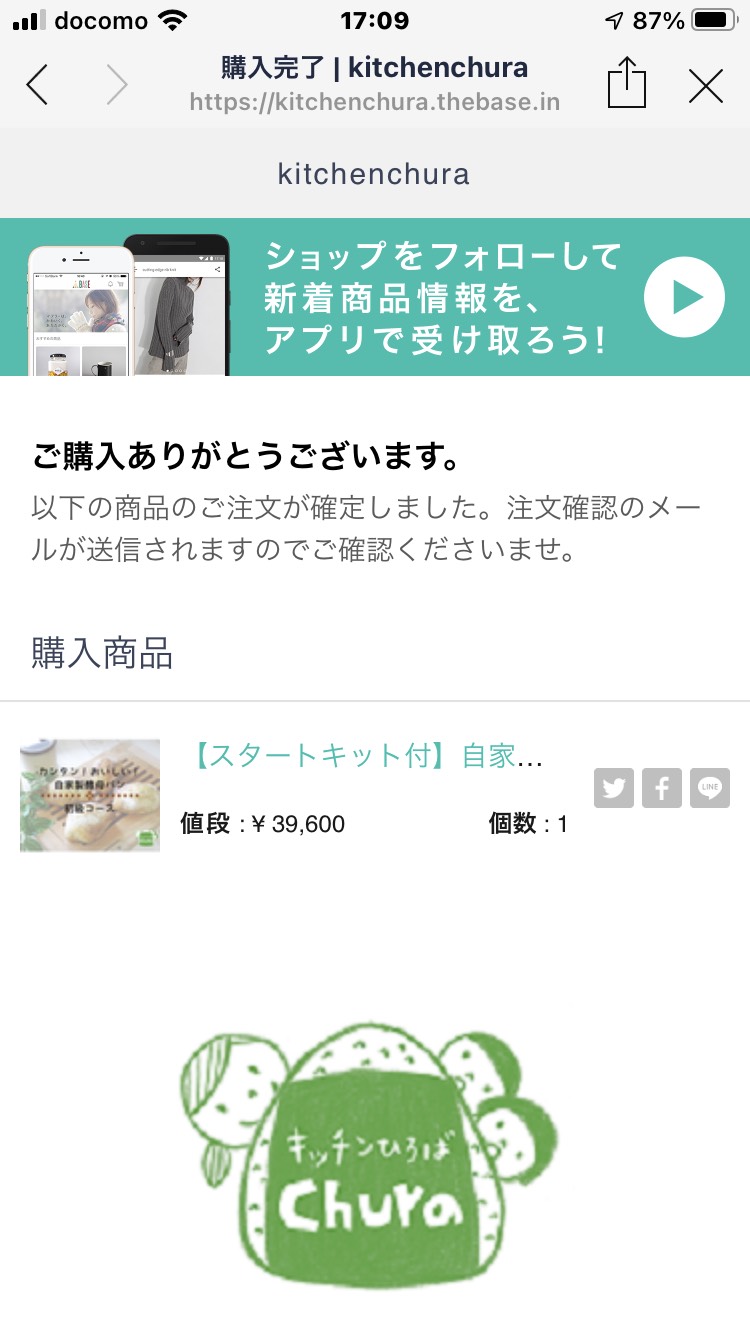Go forward in the browser
The height and width of the screenshot is (1334, 750).
(x=117, y=86)
